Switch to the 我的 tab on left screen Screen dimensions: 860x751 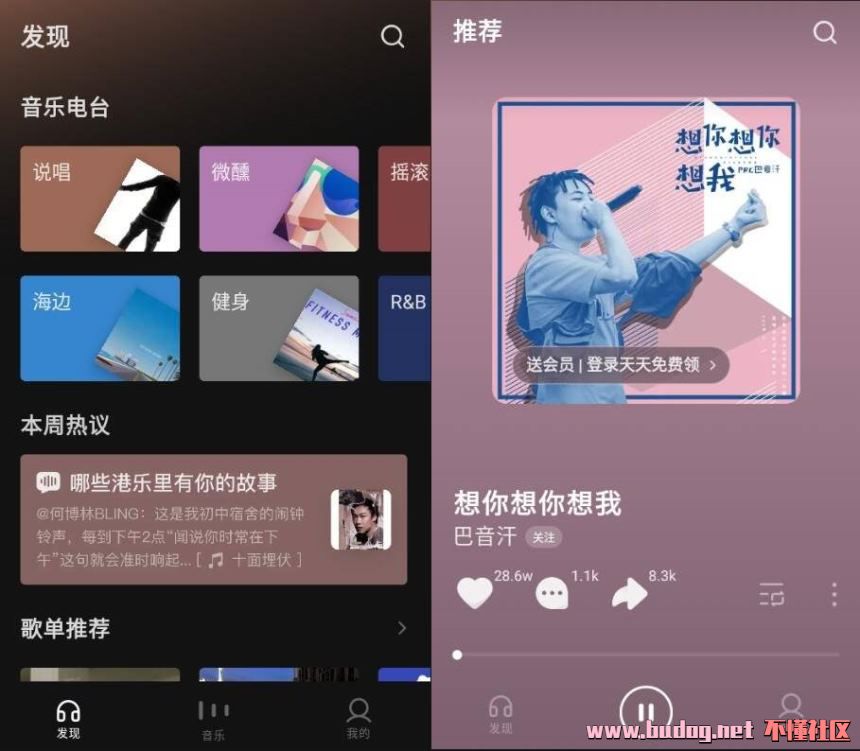pos(358,718)
